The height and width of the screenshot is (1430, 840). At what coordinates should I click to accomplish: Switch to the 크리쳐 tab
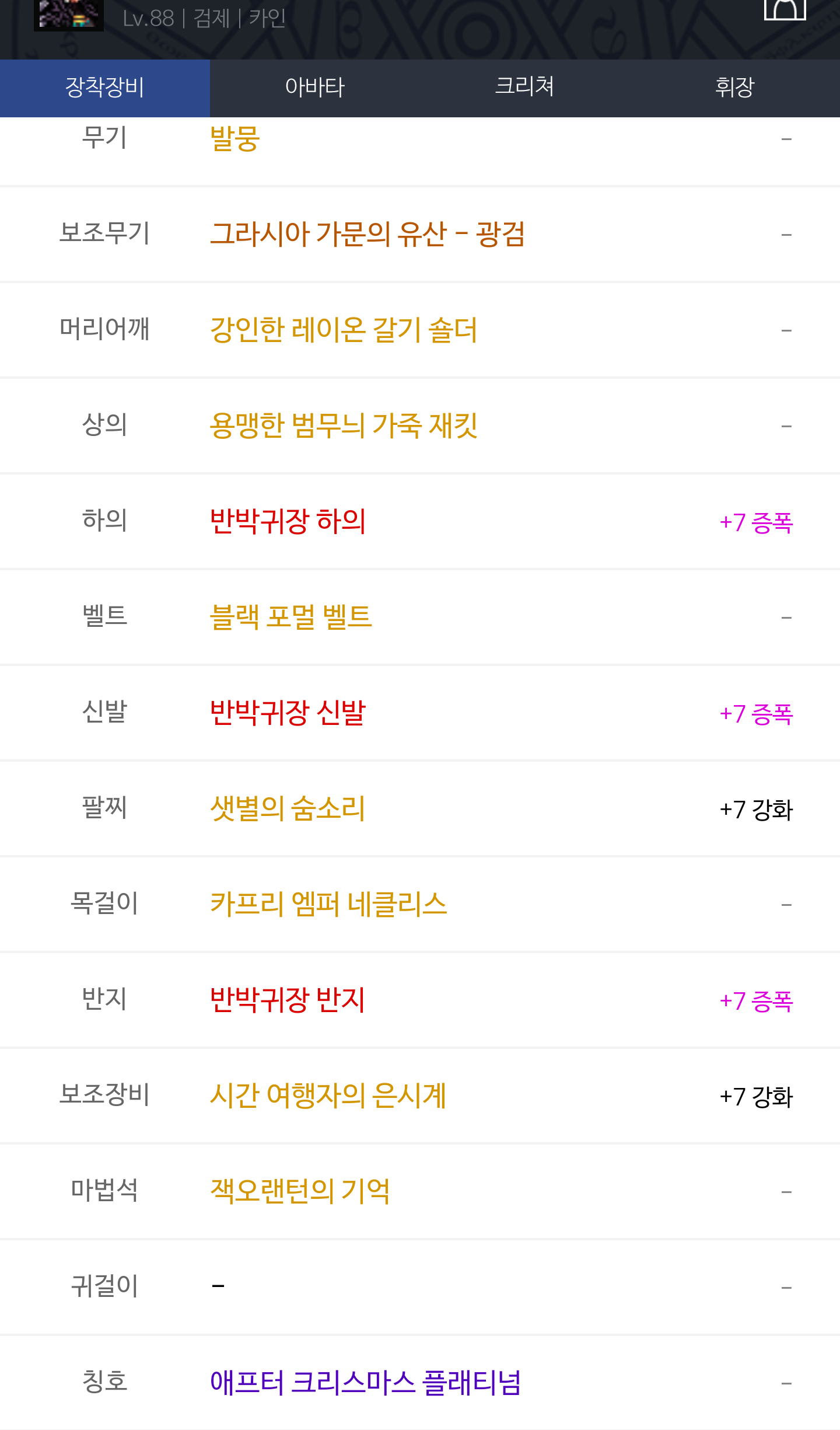pos(525,88)
